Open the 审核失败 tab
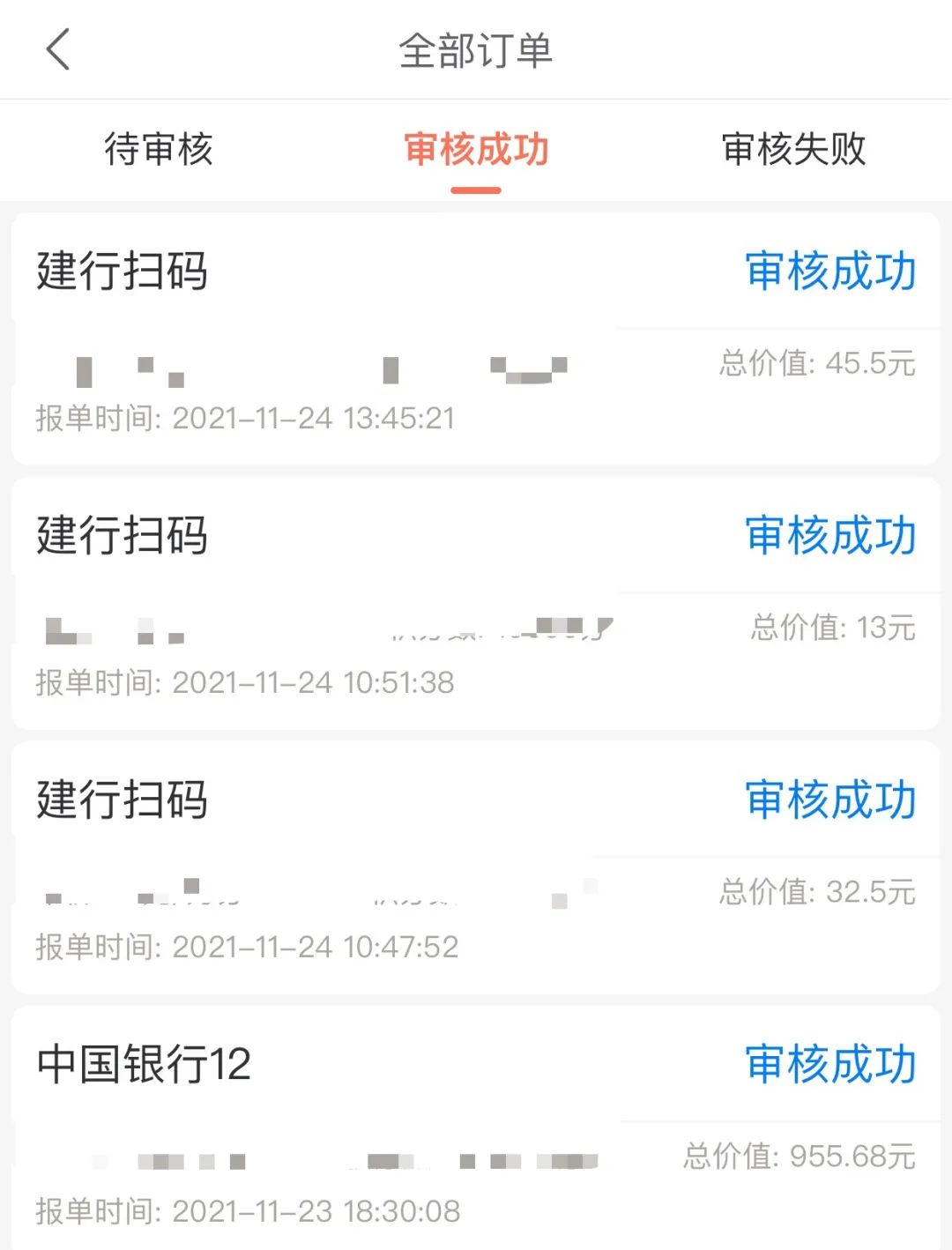This screenshot has height=1250, width=952. tap(793, 150)
